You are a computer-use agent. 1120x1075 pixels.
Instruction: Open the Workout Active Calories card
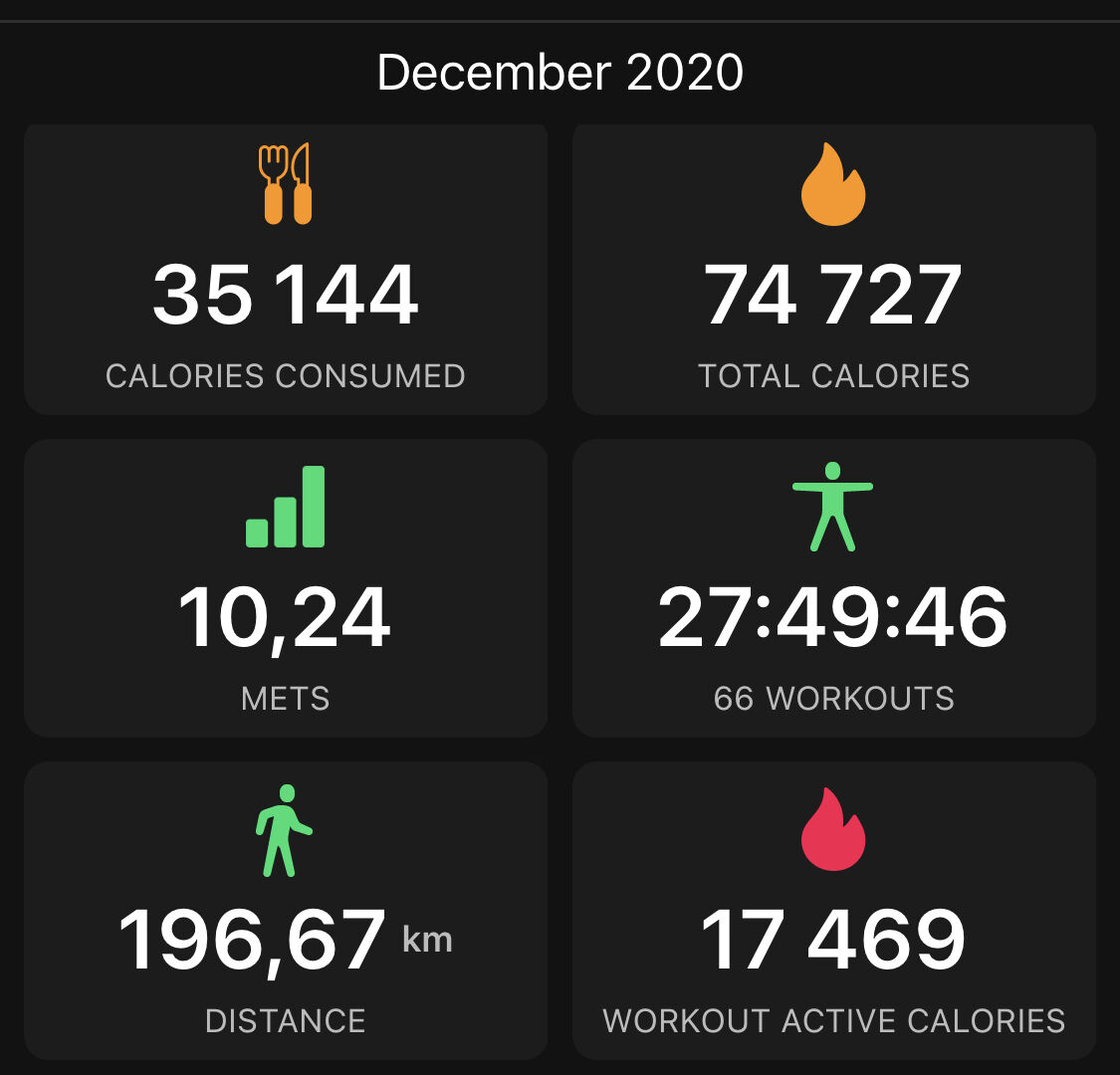(834, 911)
